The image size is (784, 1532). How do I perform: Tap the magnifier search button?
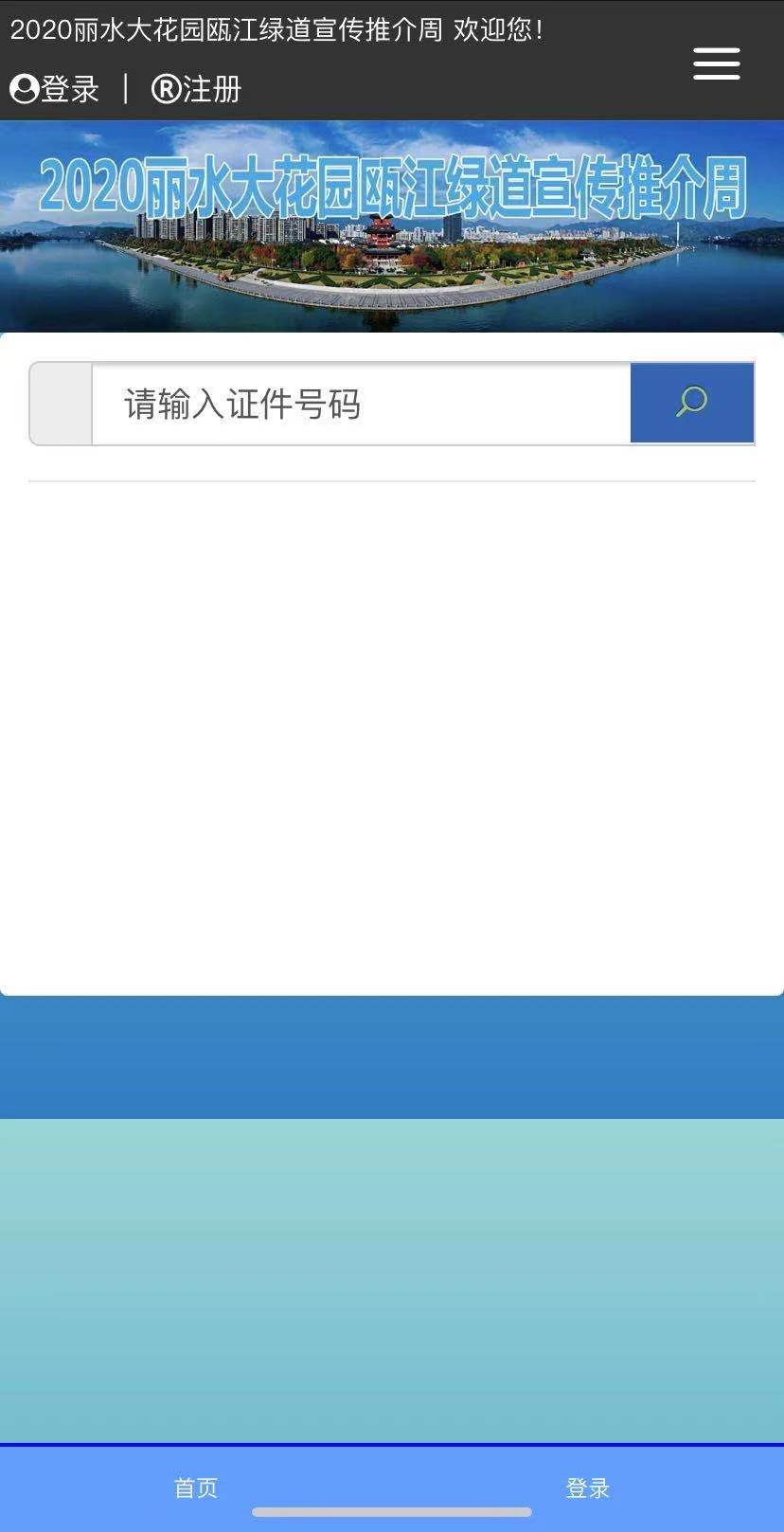(x=691, y=403)
